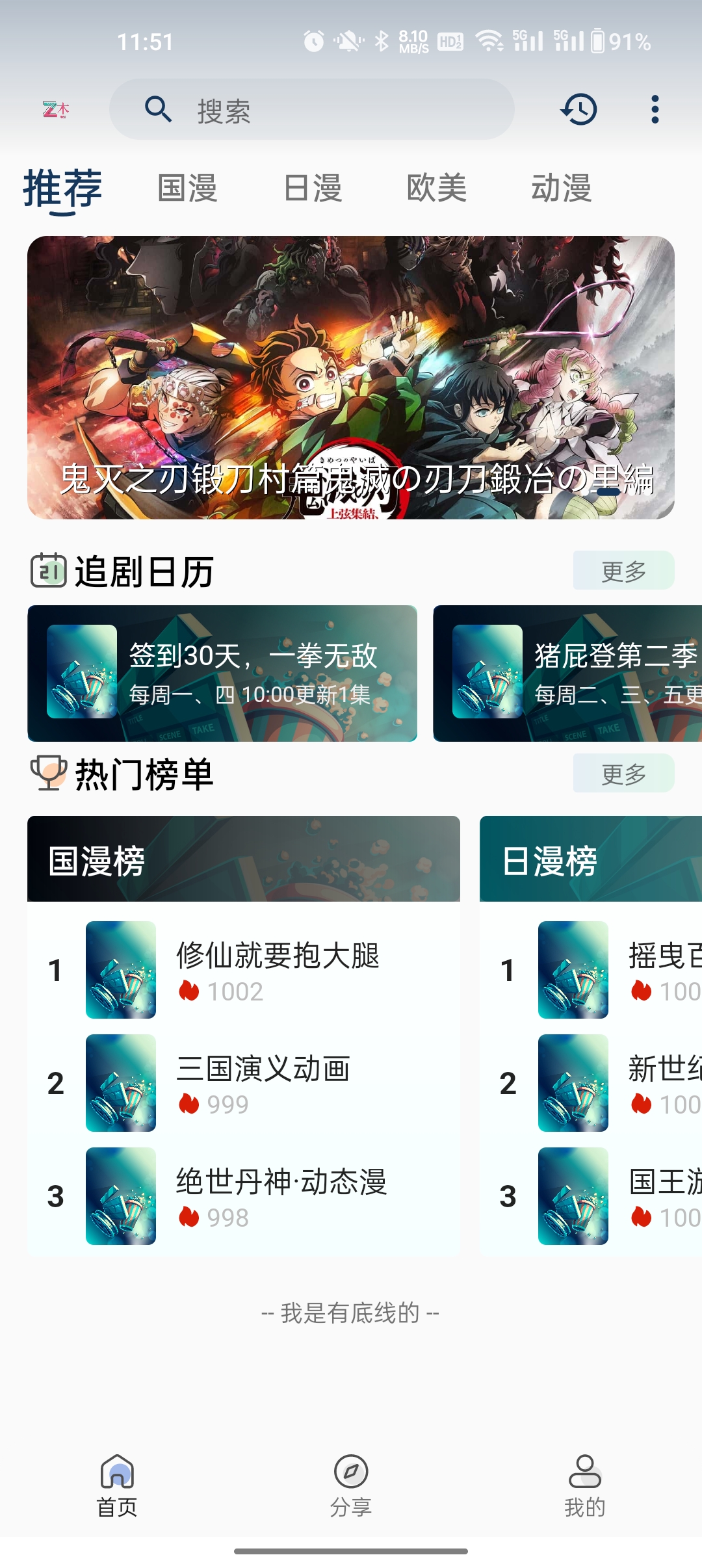Tap the 首页 bottom tab
This screenshot has width=702, height=1568.
(x=117, y=1485)
